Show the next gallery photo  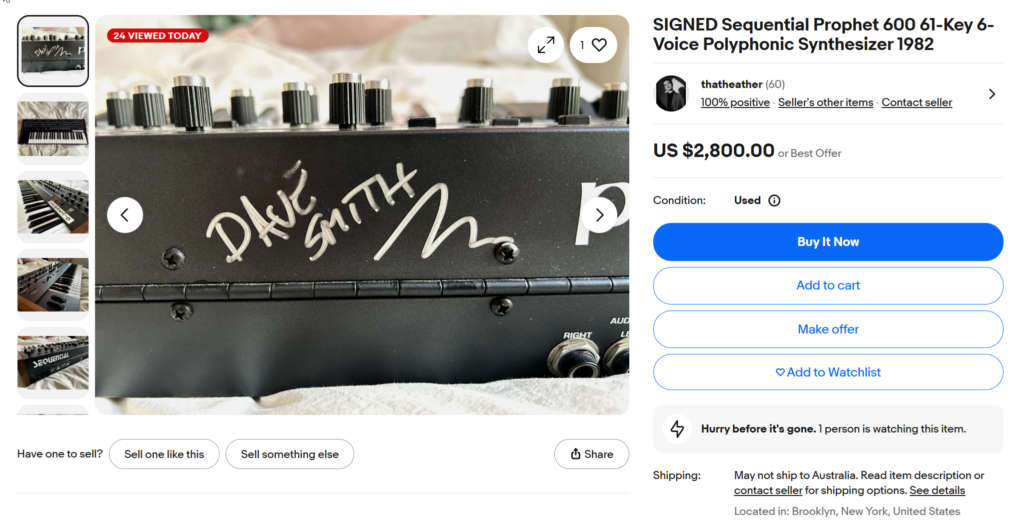[599, 214]
